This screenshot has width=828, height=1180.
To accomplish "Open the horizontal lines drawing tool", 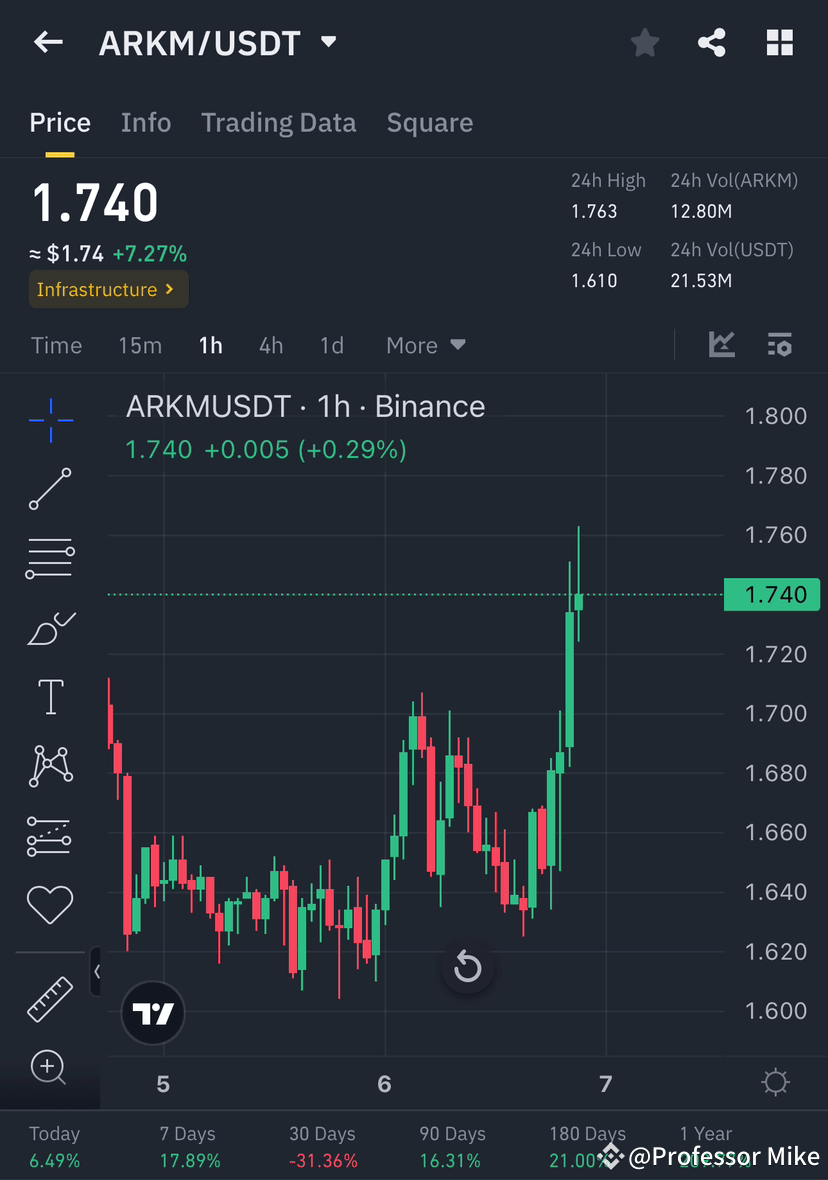I will (50, 558).
